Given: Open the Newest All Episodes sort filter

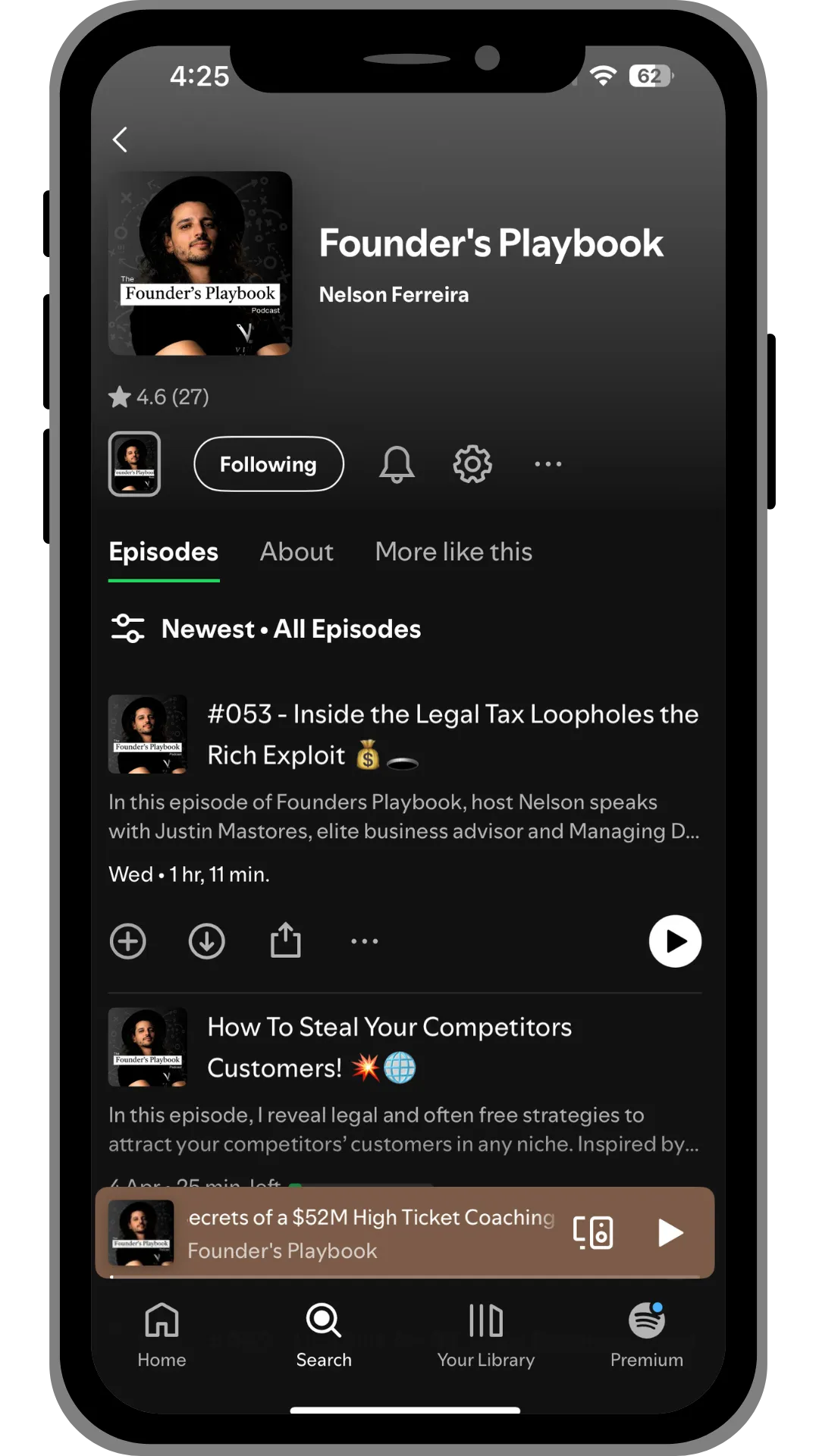Looking at the screenshot, I should click(x=265, y=629).
